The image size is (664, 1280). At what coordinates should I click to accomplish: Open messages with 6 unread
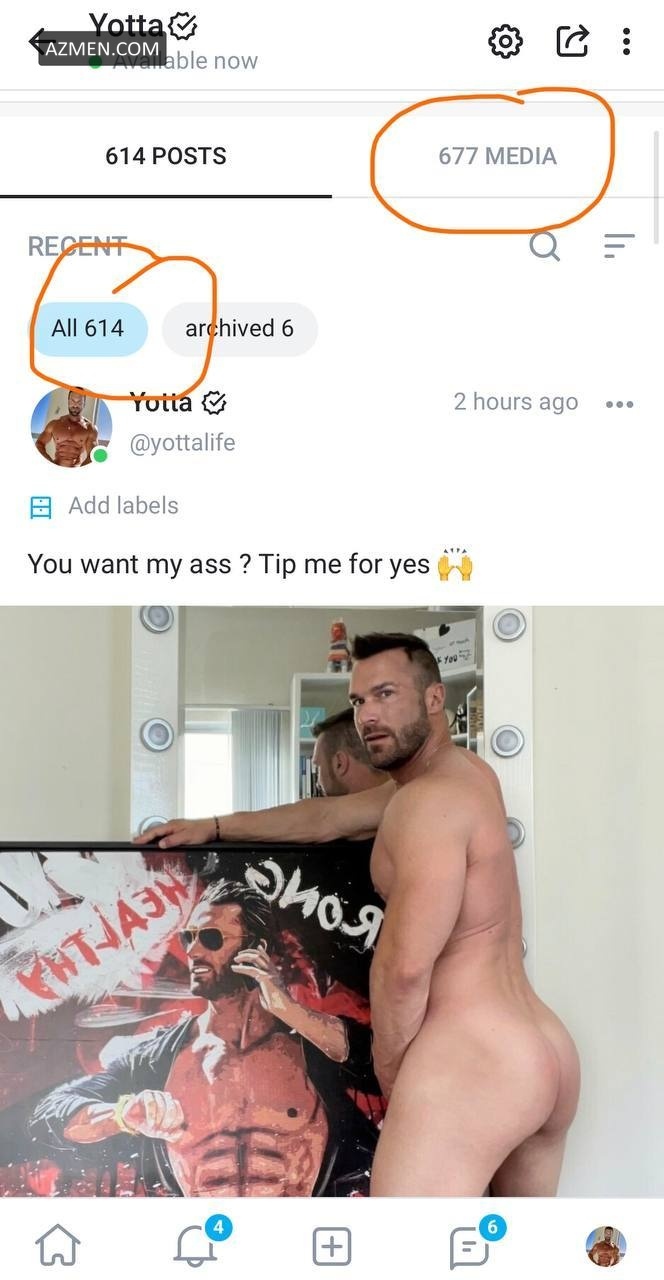click(468, 1246)
